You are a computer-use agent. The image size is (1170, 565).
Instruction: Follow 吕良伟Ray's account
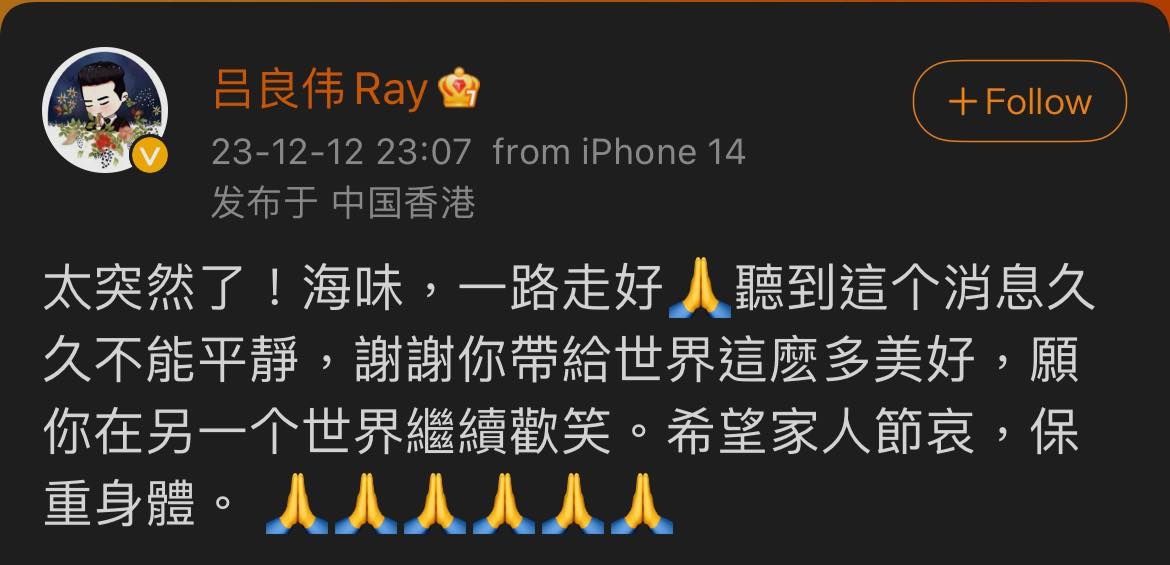click(1019, 101)
